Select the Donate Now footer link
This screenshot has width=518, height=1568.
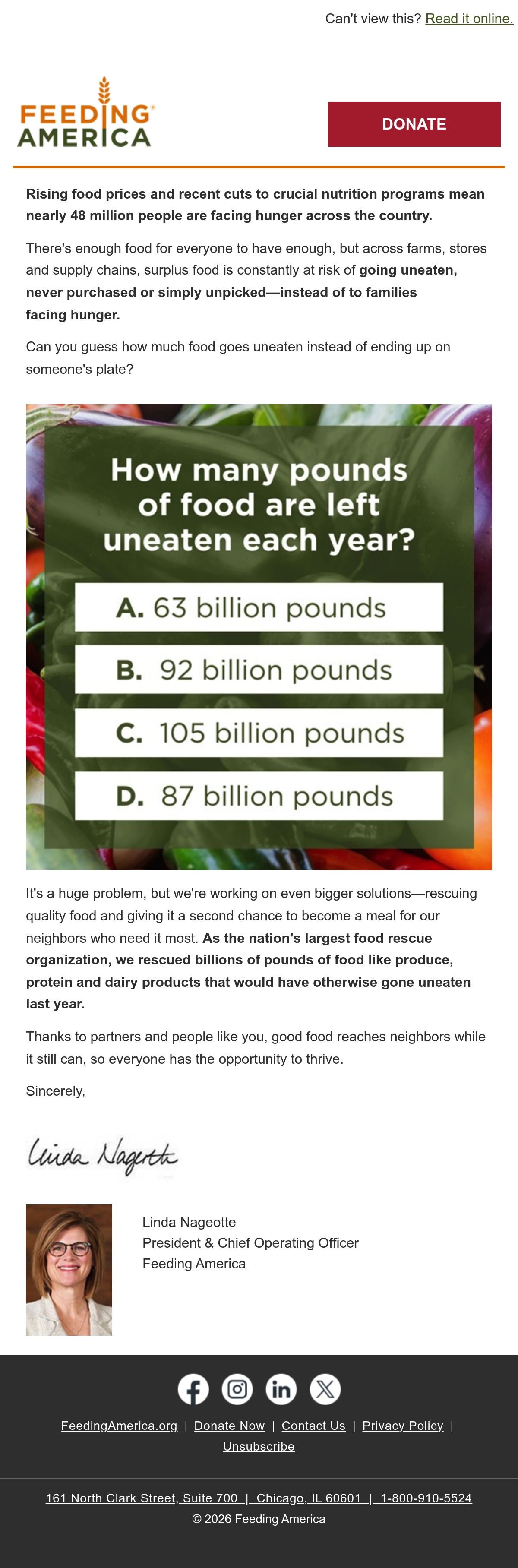point(230,1426)
